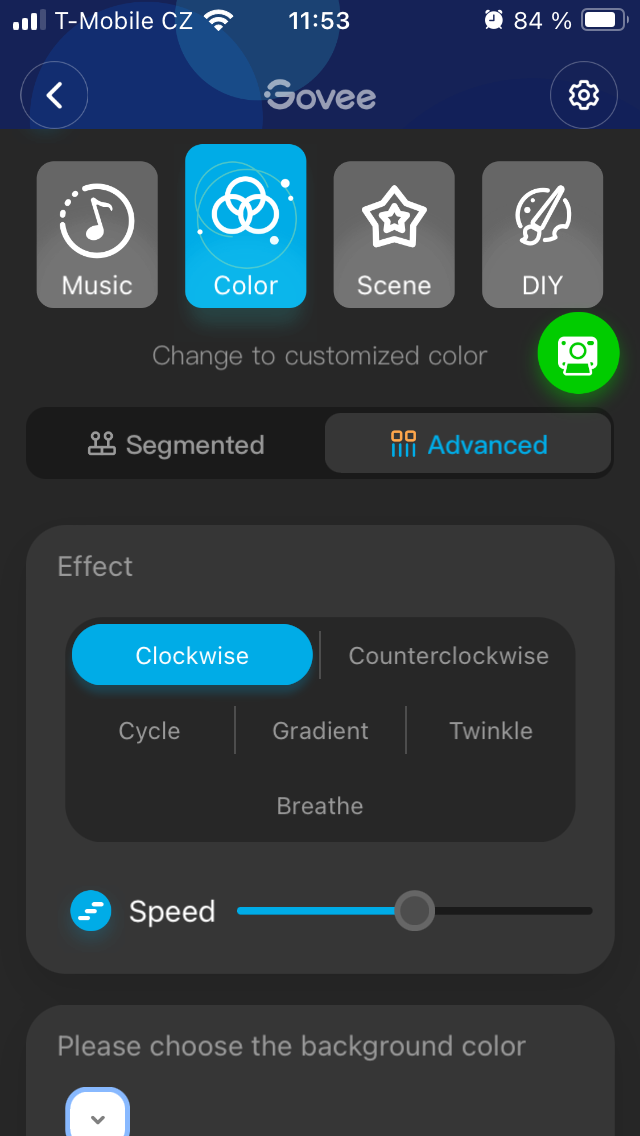Pick the Breathe effect
This screenshot has height=1136, width=640.
tap(320, 806)
